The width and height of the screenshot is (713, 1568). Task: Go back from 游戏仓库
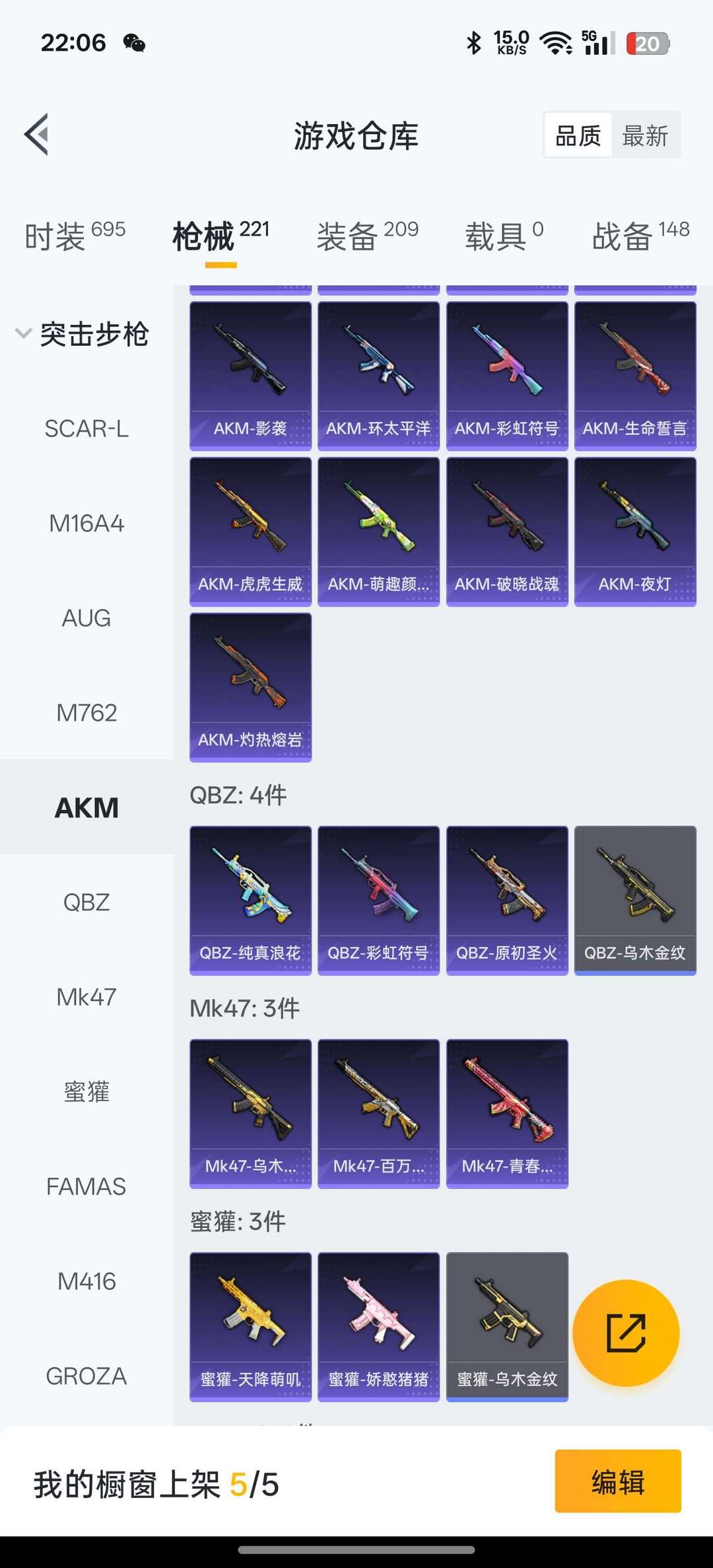37,135
